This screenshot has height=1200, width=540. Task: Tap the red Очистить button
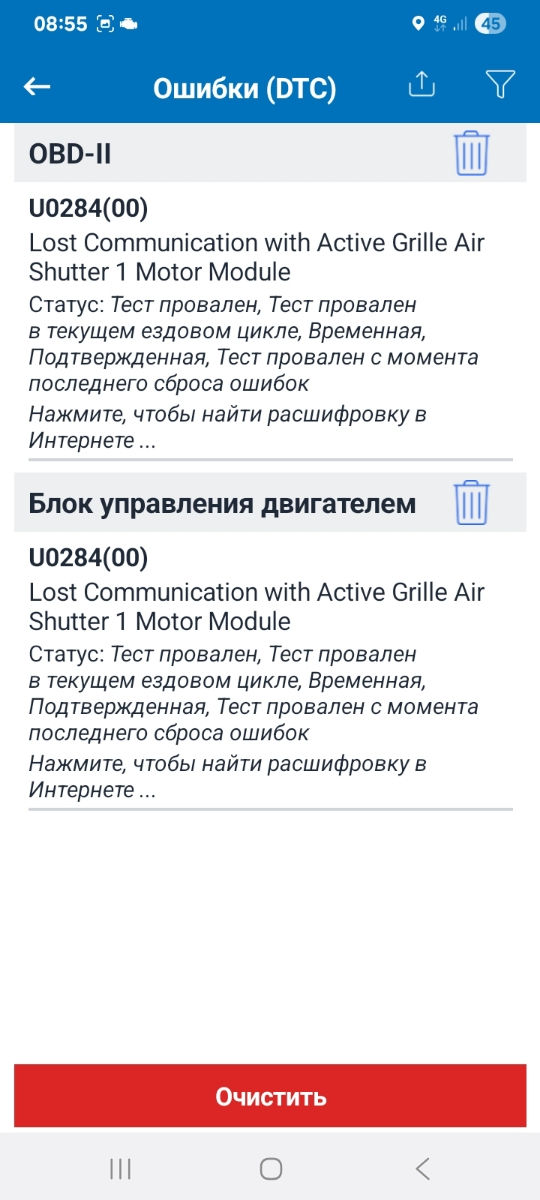click(270, 1096)
